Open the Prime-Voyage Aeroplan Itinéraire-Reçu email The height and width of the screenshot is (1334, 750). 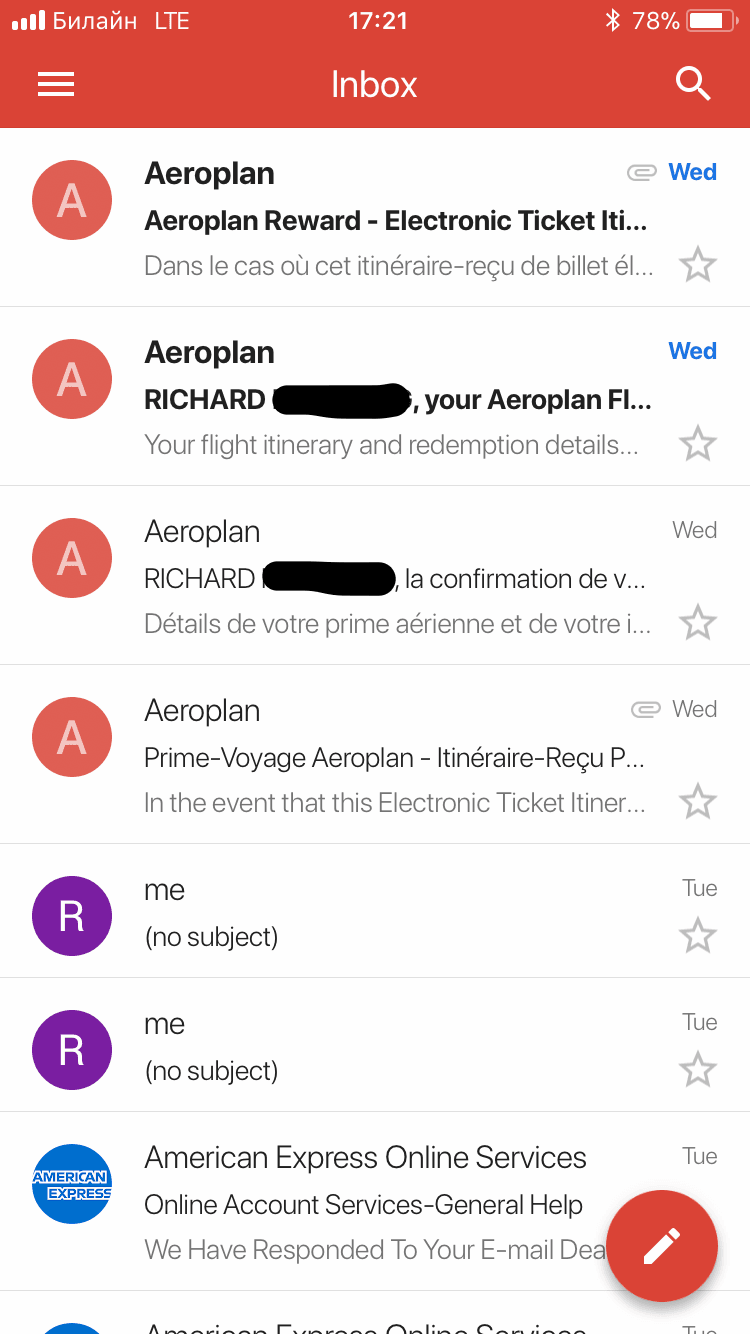click(x=396, y=758)
